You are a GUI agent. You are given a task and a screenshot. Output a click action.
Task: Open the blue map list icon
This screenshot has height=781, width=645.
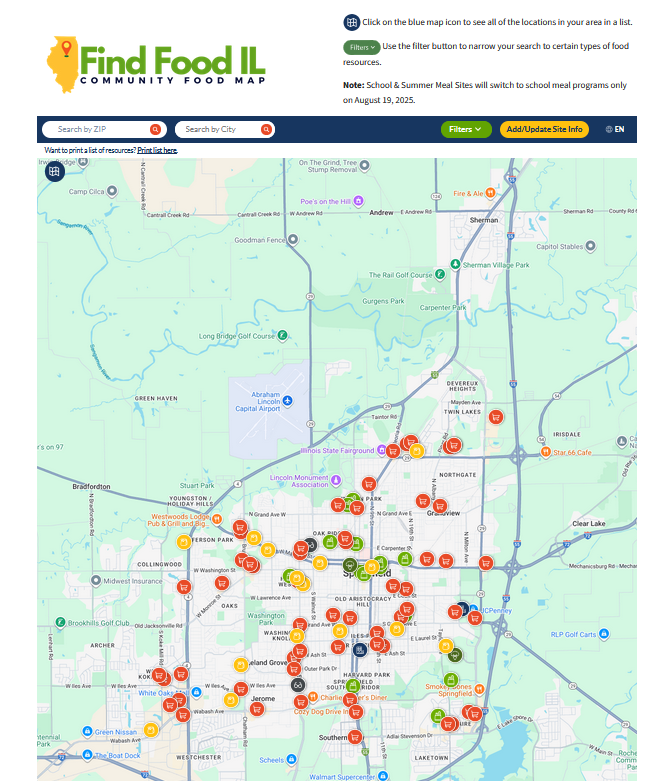pos(53,172)
